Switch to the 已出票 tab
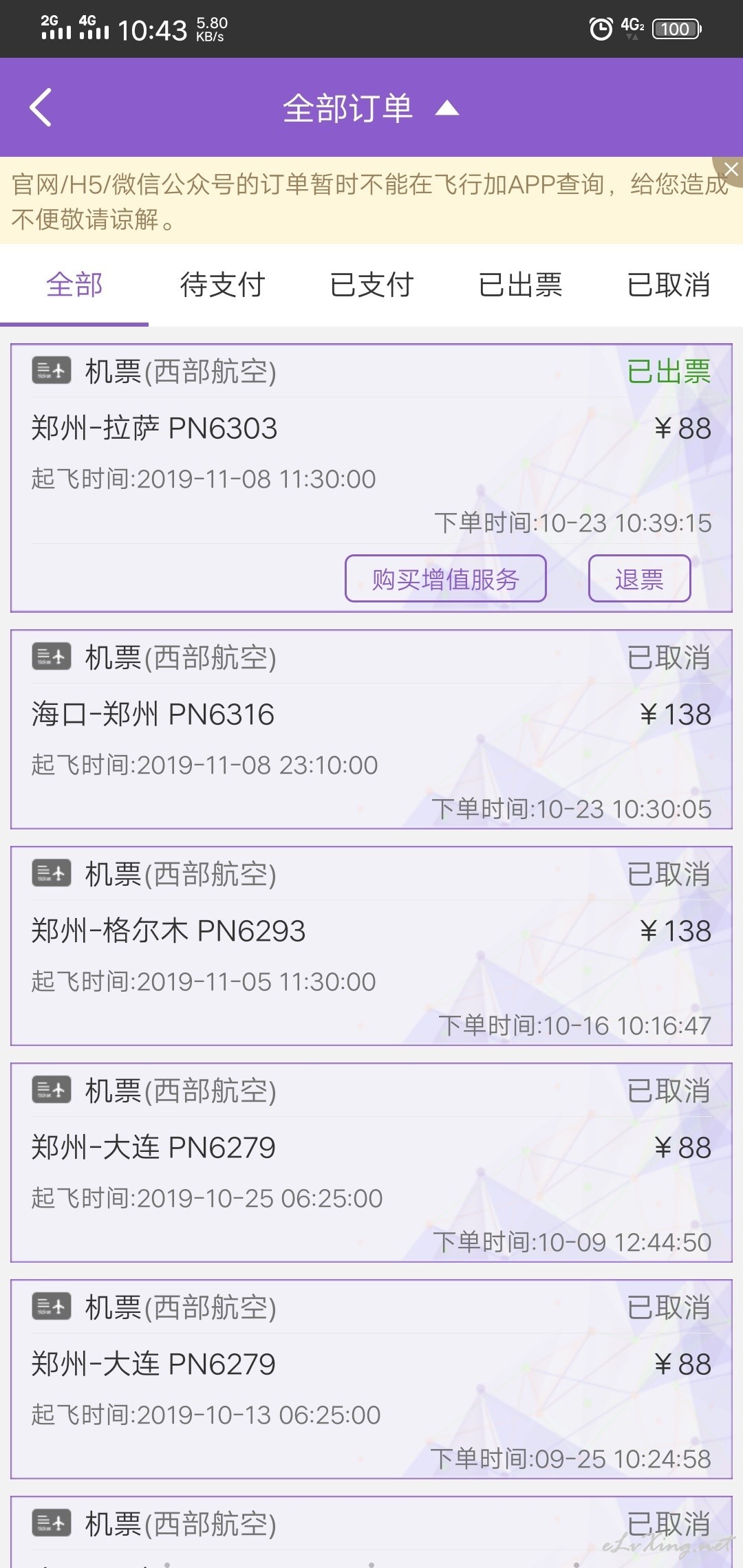Image resolution: width=743 pixels, height=1568 pixels. pyautogui.click(x=520, y=285)
